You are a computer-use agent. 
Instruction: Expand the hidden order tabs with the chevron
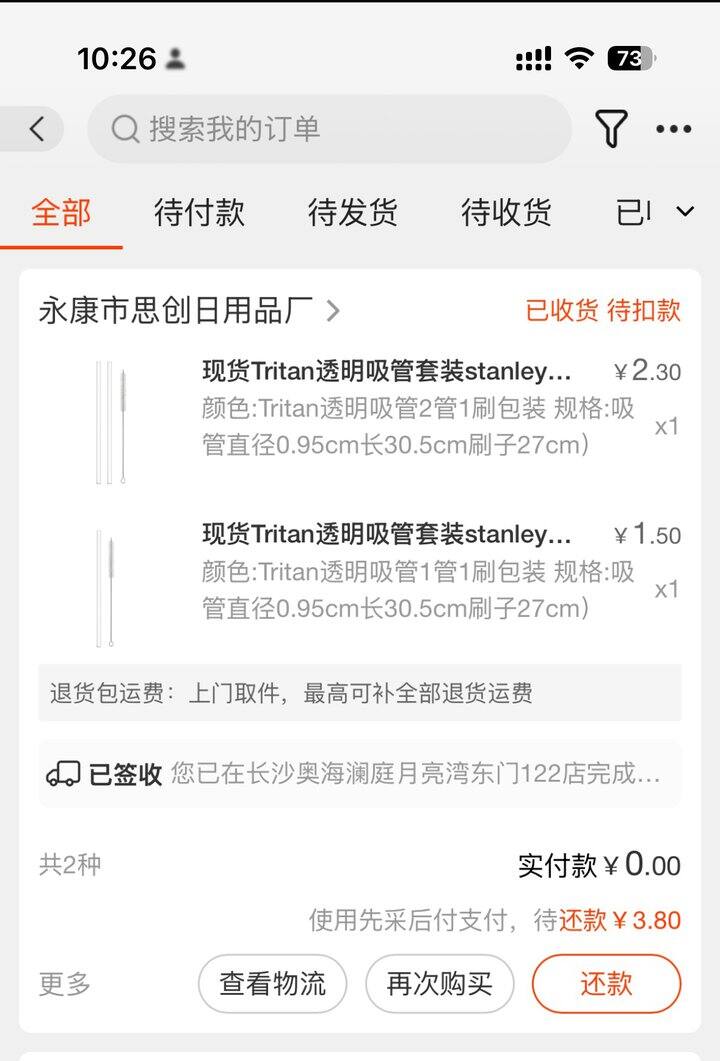[684, 212]
